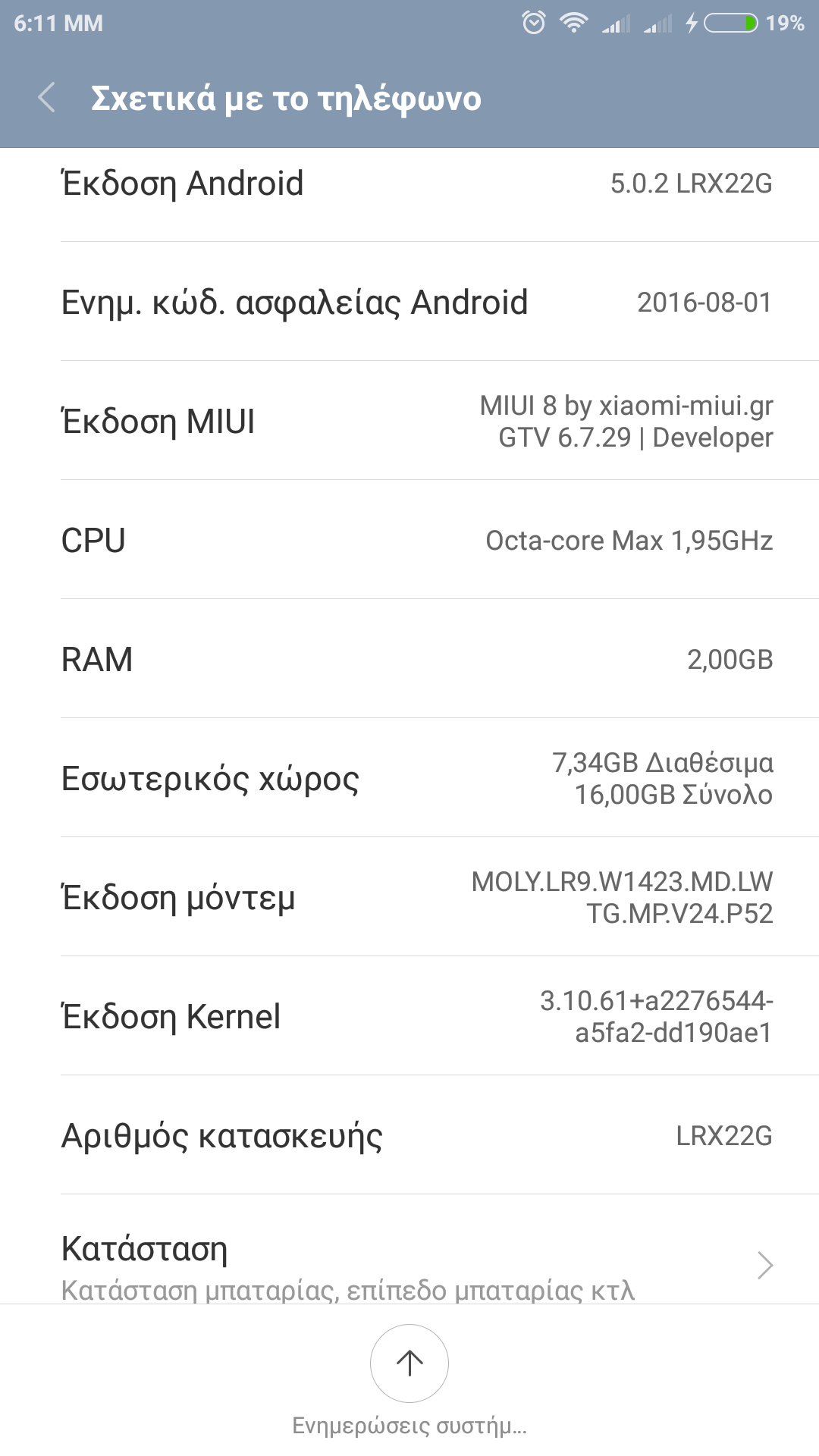The height and width of the screenshot is (1456, 819).
Task: Tap the Εσωτερικός χώρος storage row
Action: pos(409,778)
